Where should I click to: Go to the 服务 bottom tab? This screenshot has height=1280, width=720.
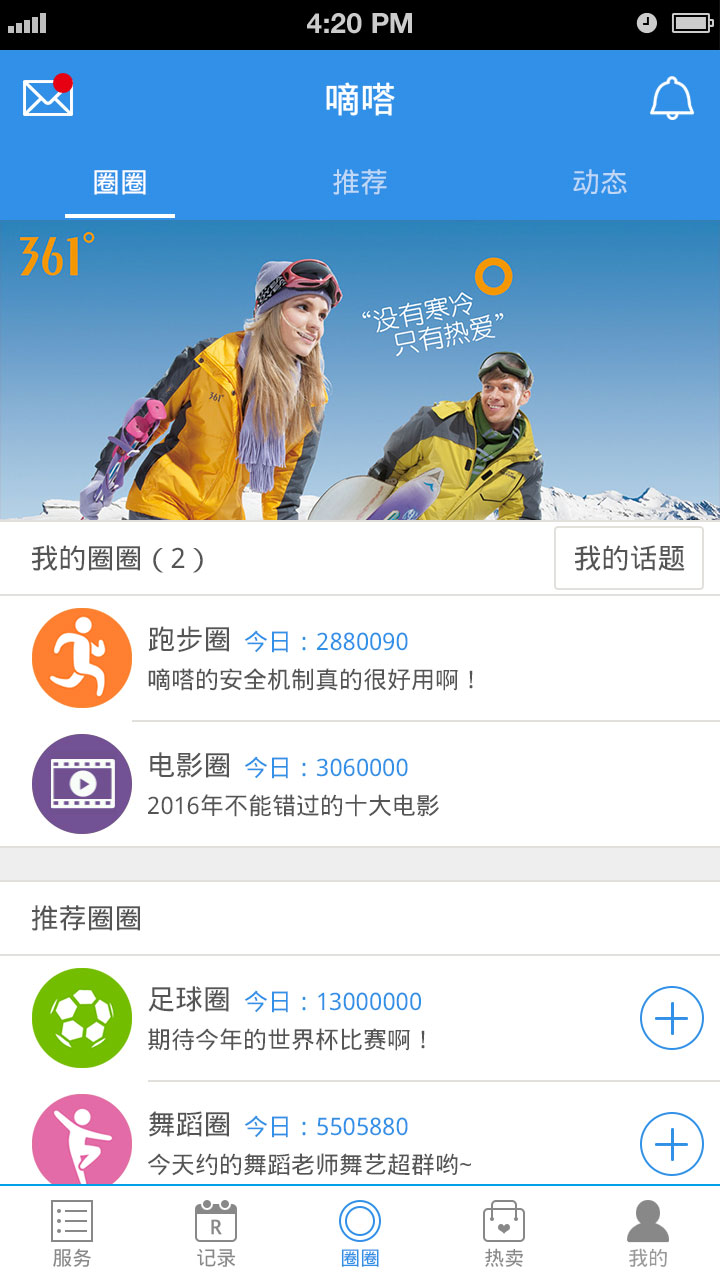pos(72,1234)
